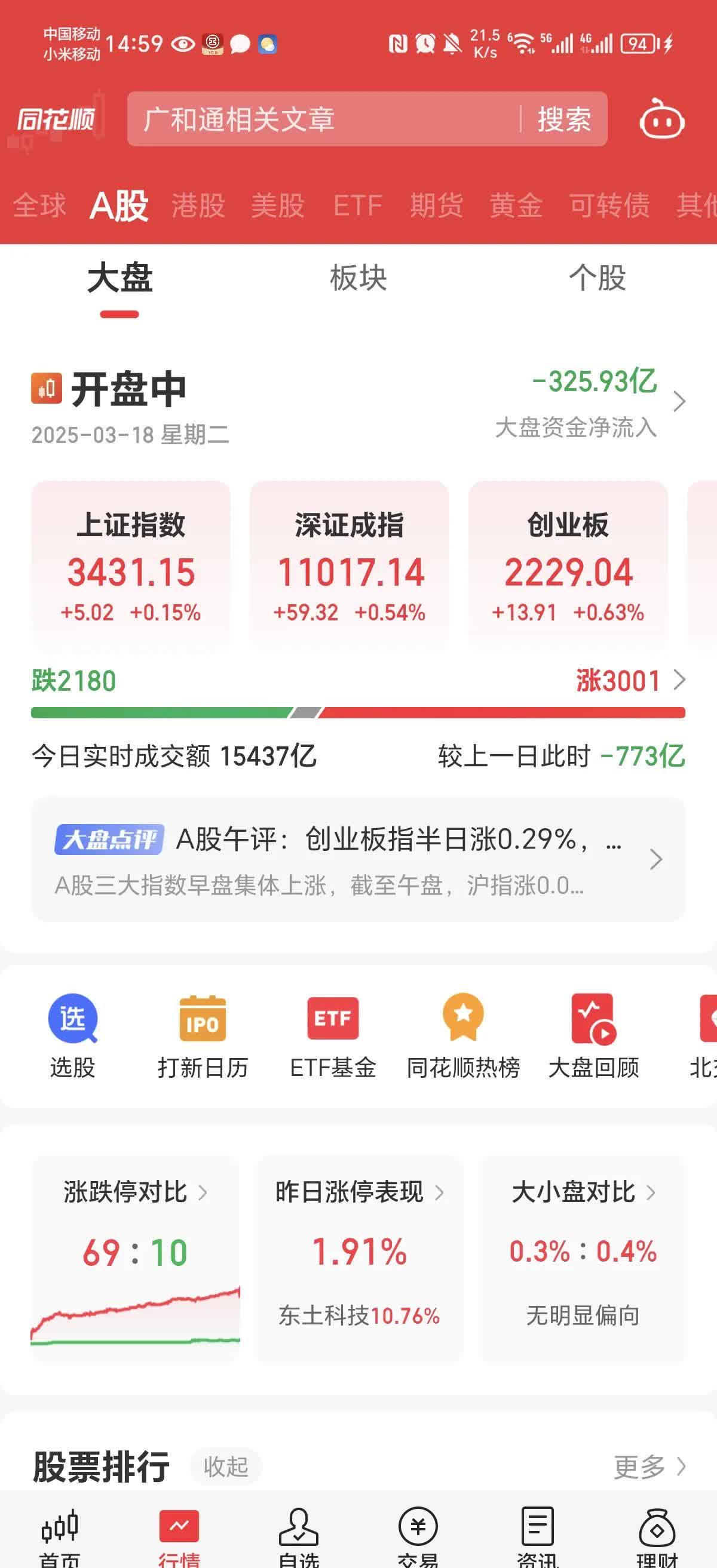The height and width of the screenshot is (1568, 717).
Task: Switch to 交易 trading in bottom navigation
Action: coord(417,1528)
